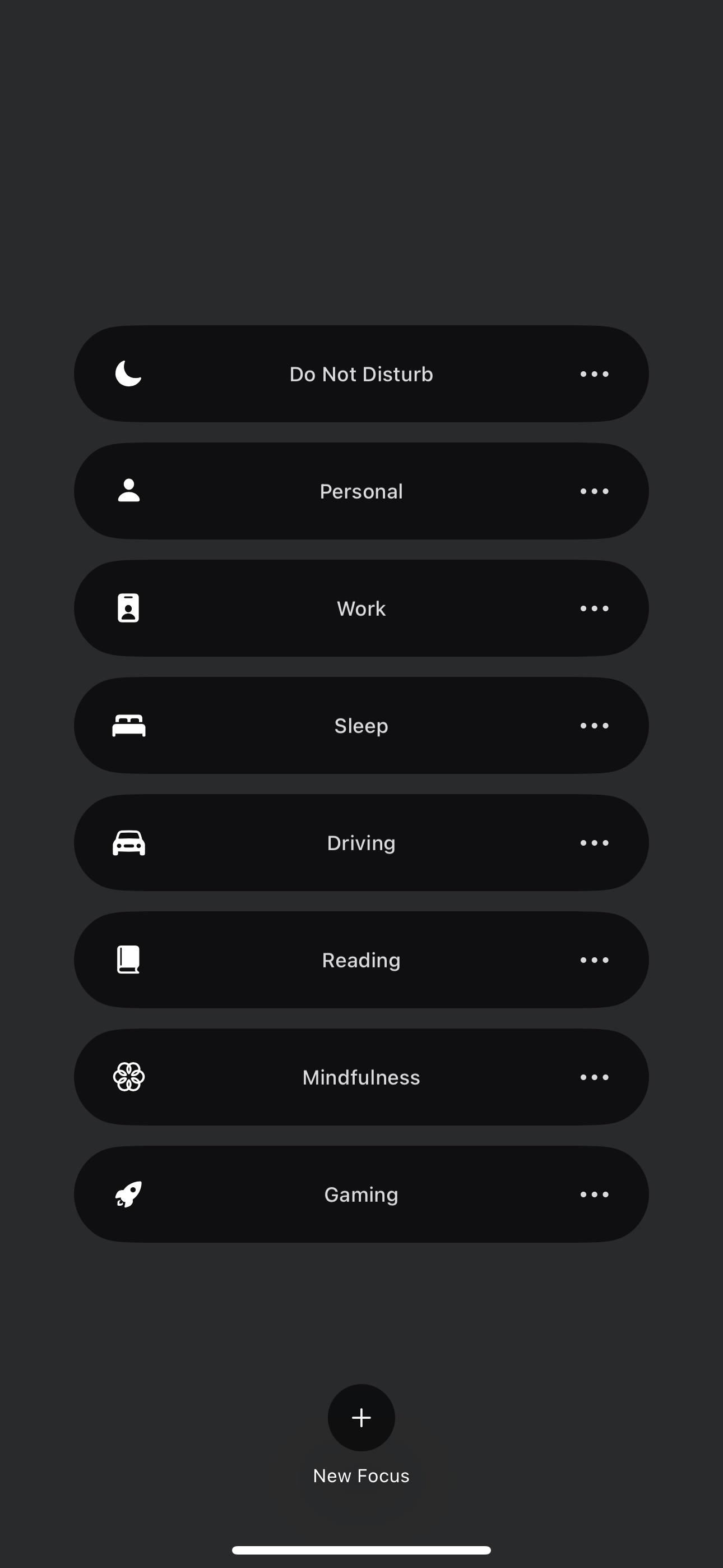Open the Do Not Disturb options menu

tap(594, 373)
